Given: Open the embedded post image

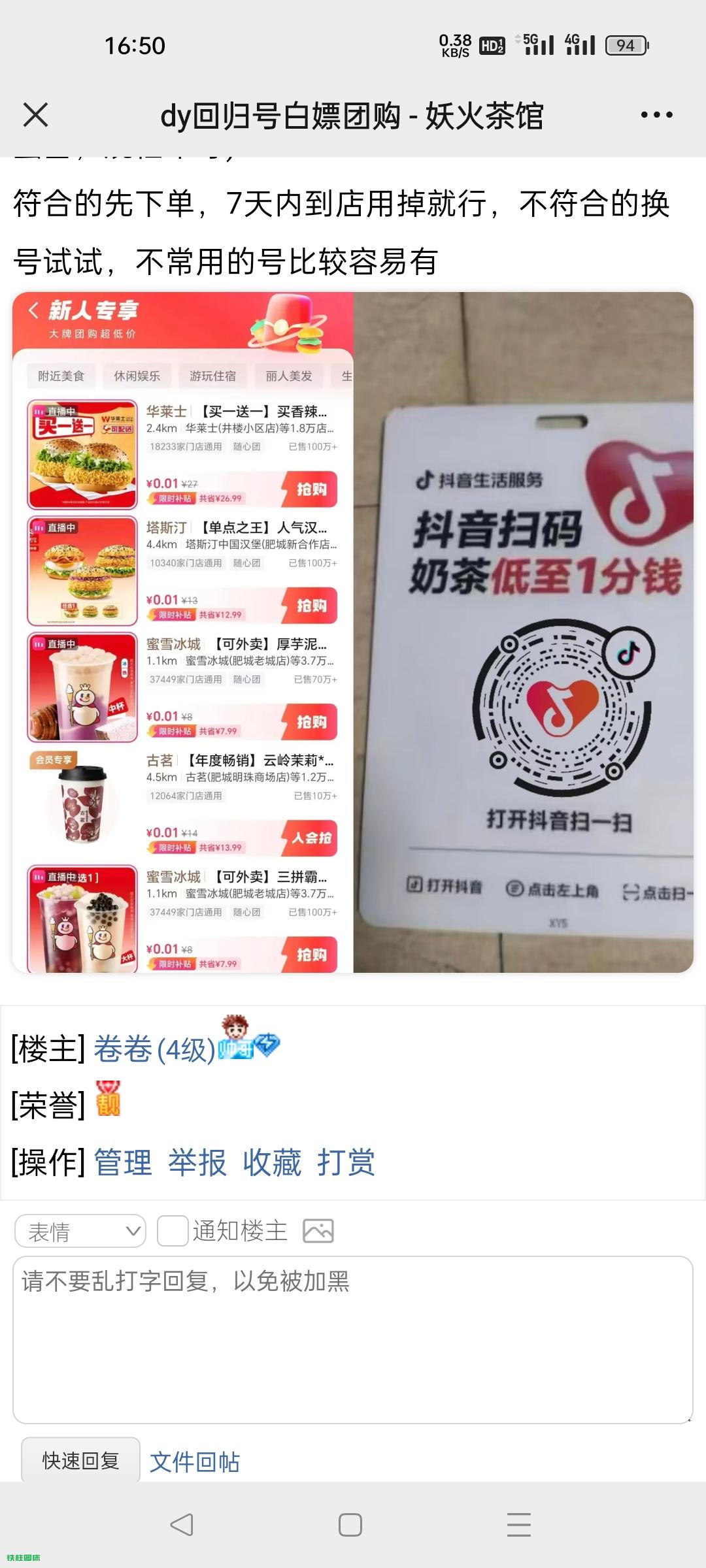Looking at the screenshot, I should click(x=353, y=632).
